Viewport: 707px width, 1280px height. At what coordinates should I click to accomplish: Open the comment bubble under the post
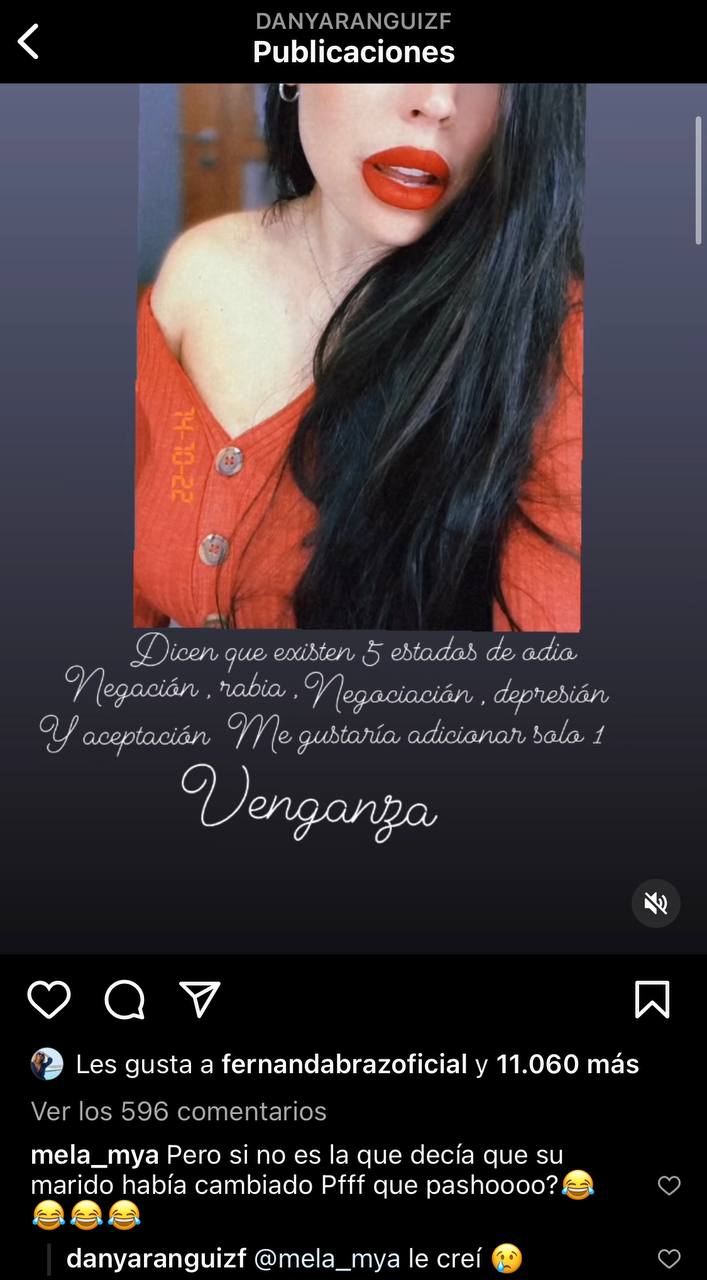(x=125, y=999)
